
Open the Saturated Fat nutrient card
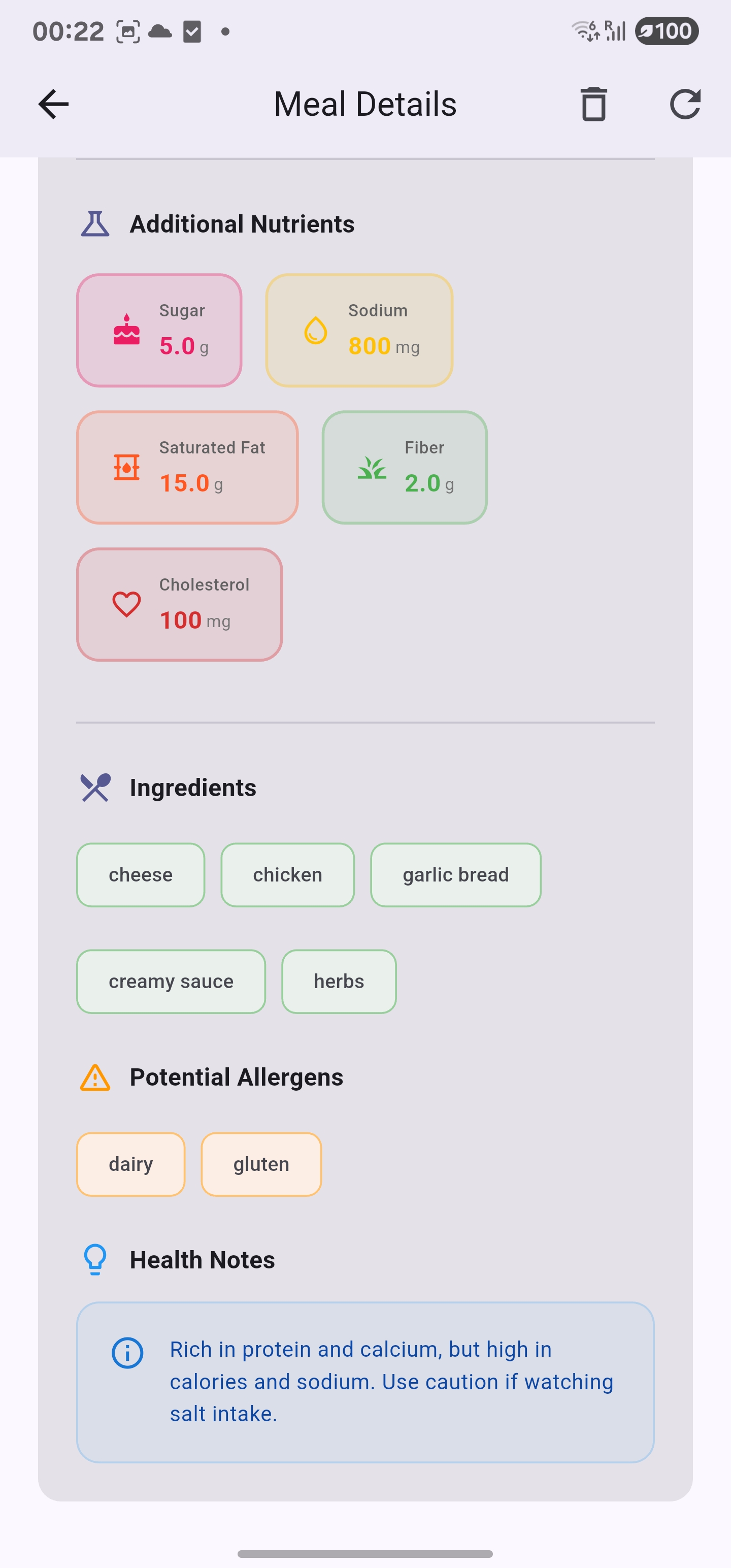[187, 467]
